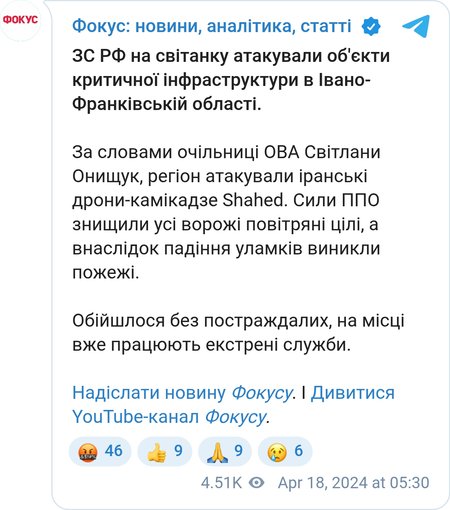Viewport: 450px width, 510px height.
Task: Add a thumbs up reaction
Action: 165,451
